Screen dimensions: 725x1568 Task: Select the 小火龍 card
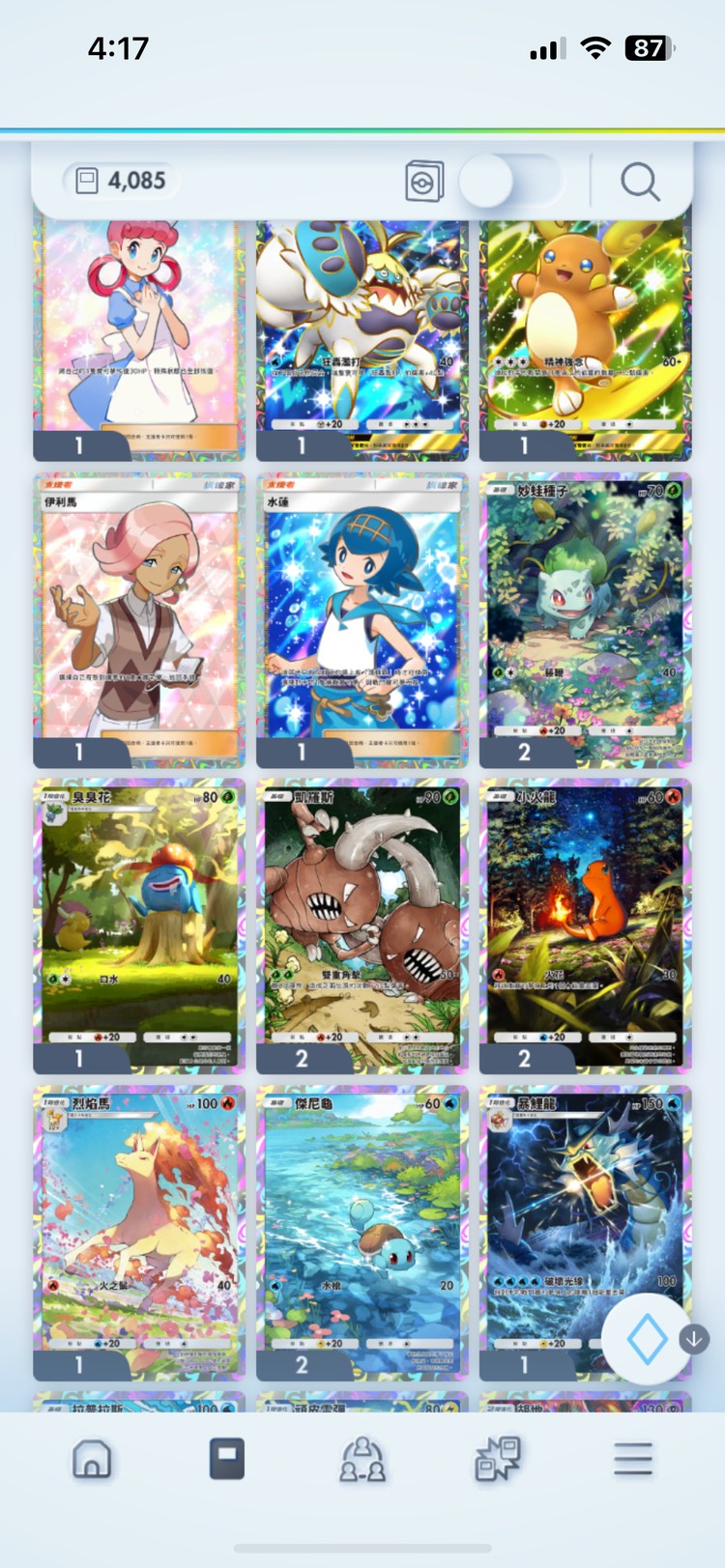coord(585,925)
